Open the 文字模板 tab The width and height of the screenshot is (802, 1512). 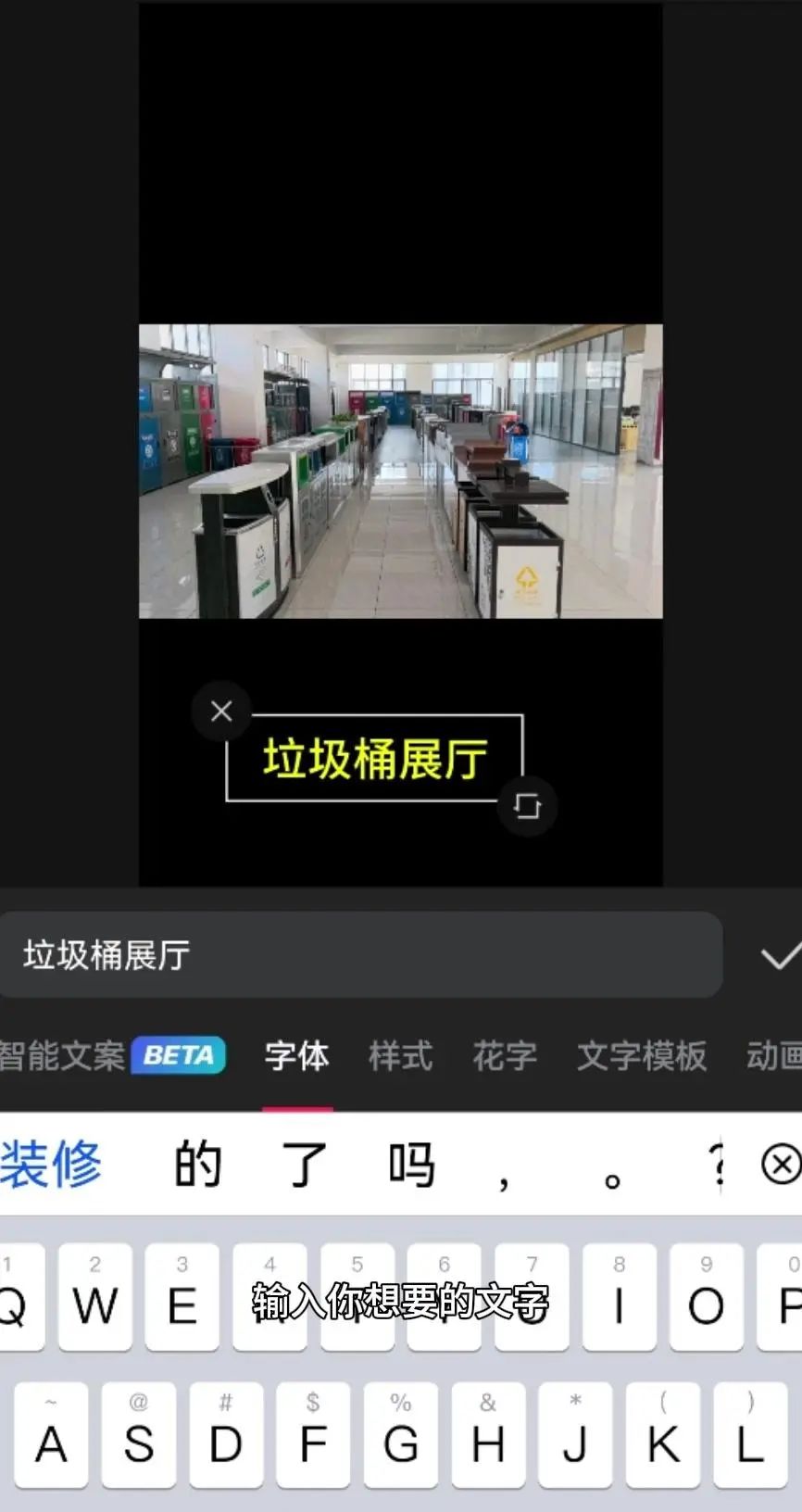(641, 1056)
